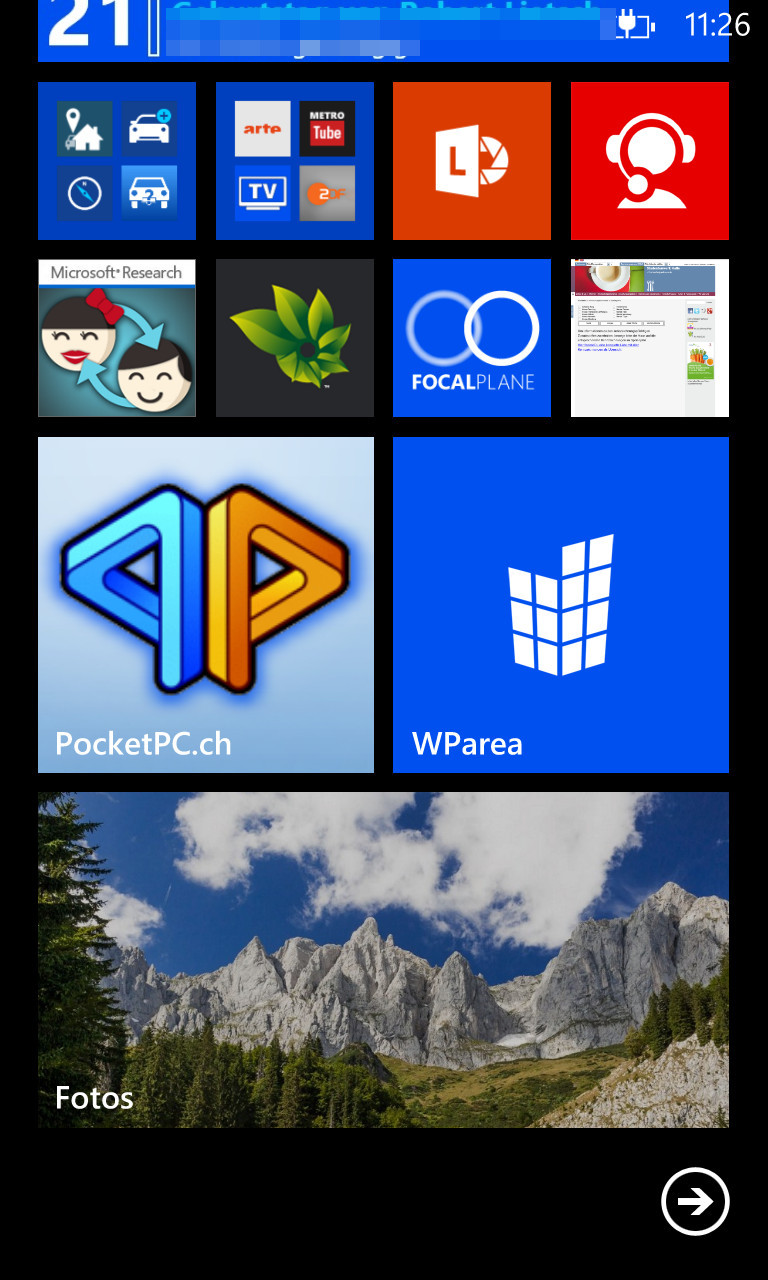Image resolution: width=768 pixels, height=1280 pixels.
Task: Launch the Focalplane app
Action: coord(472,338)
